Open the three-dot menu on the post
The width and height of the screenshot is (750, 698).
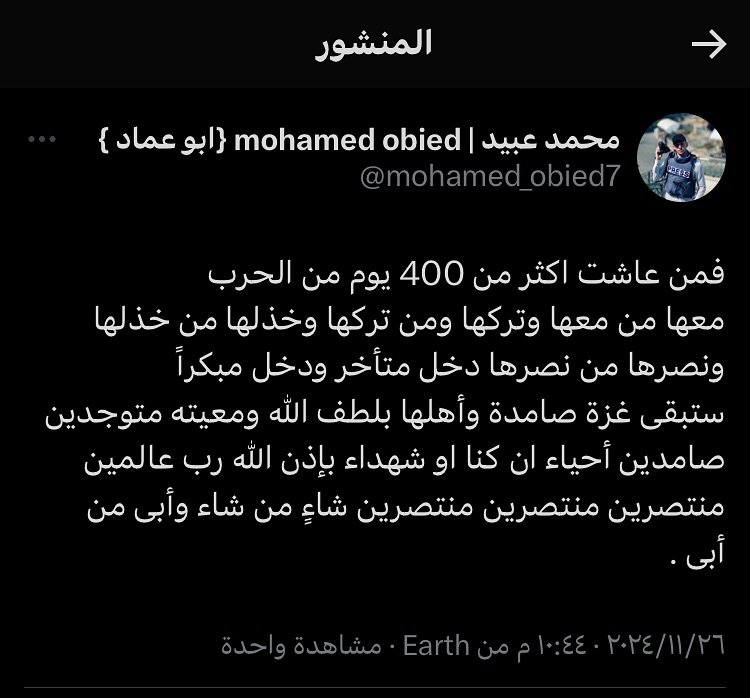tap(43, 140)
